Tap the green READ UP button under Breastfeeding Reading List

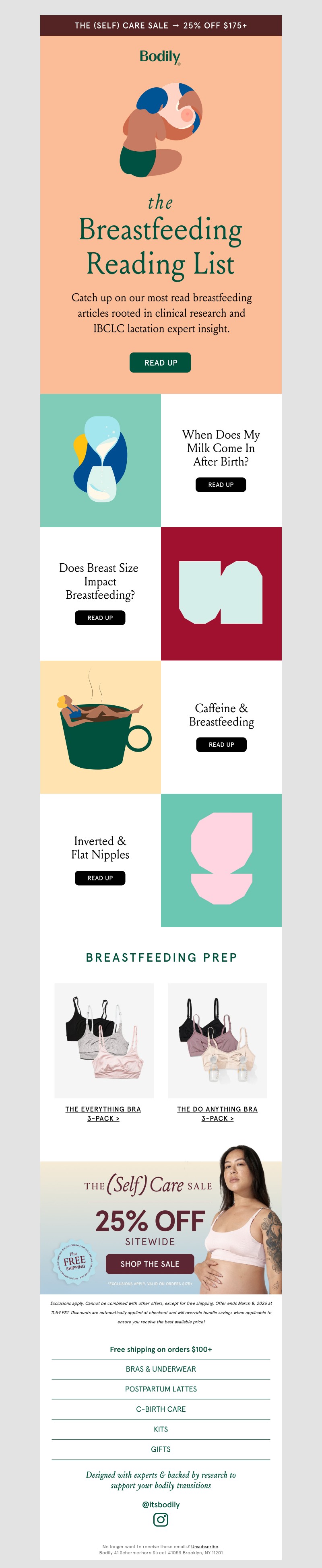[x=161, y=362]
